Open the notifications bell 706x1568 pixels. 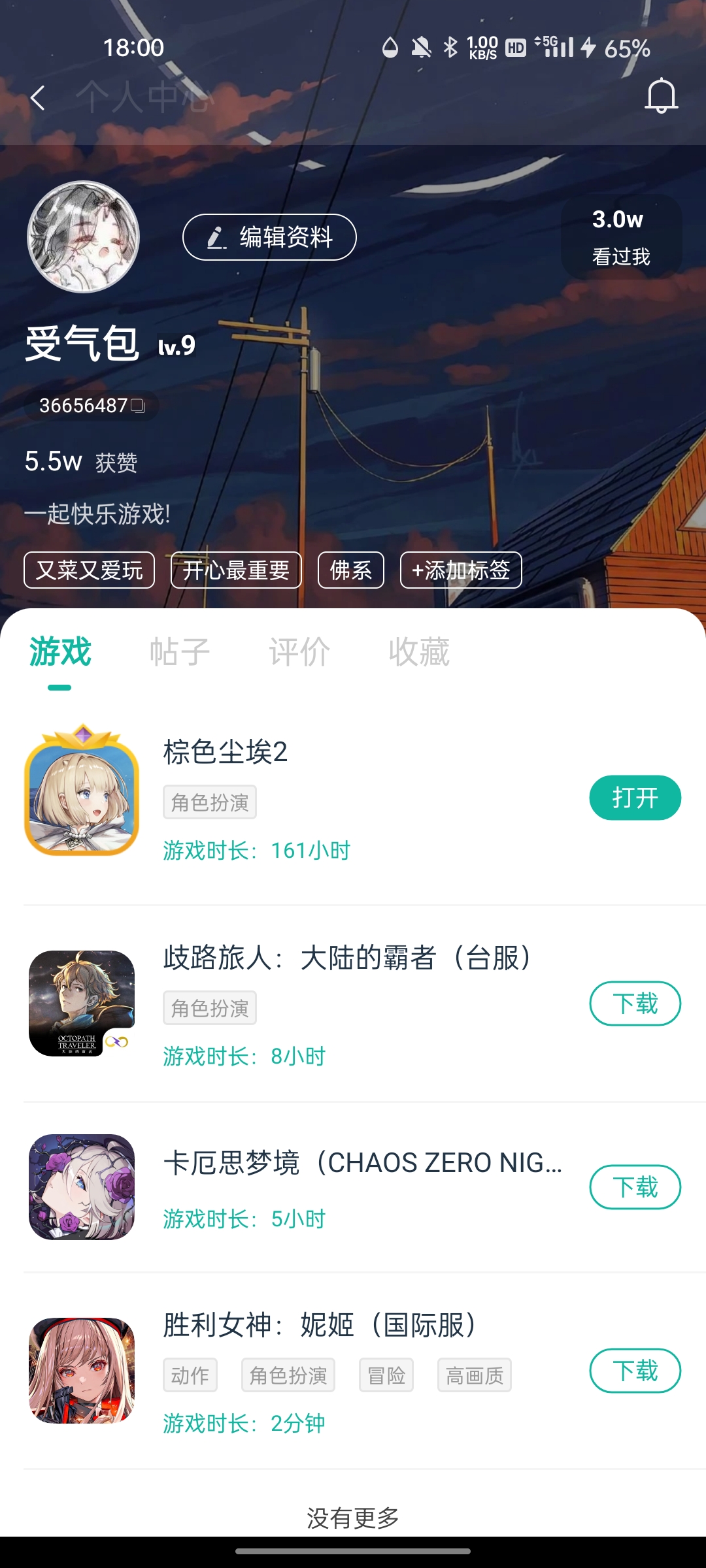[661, 96]
